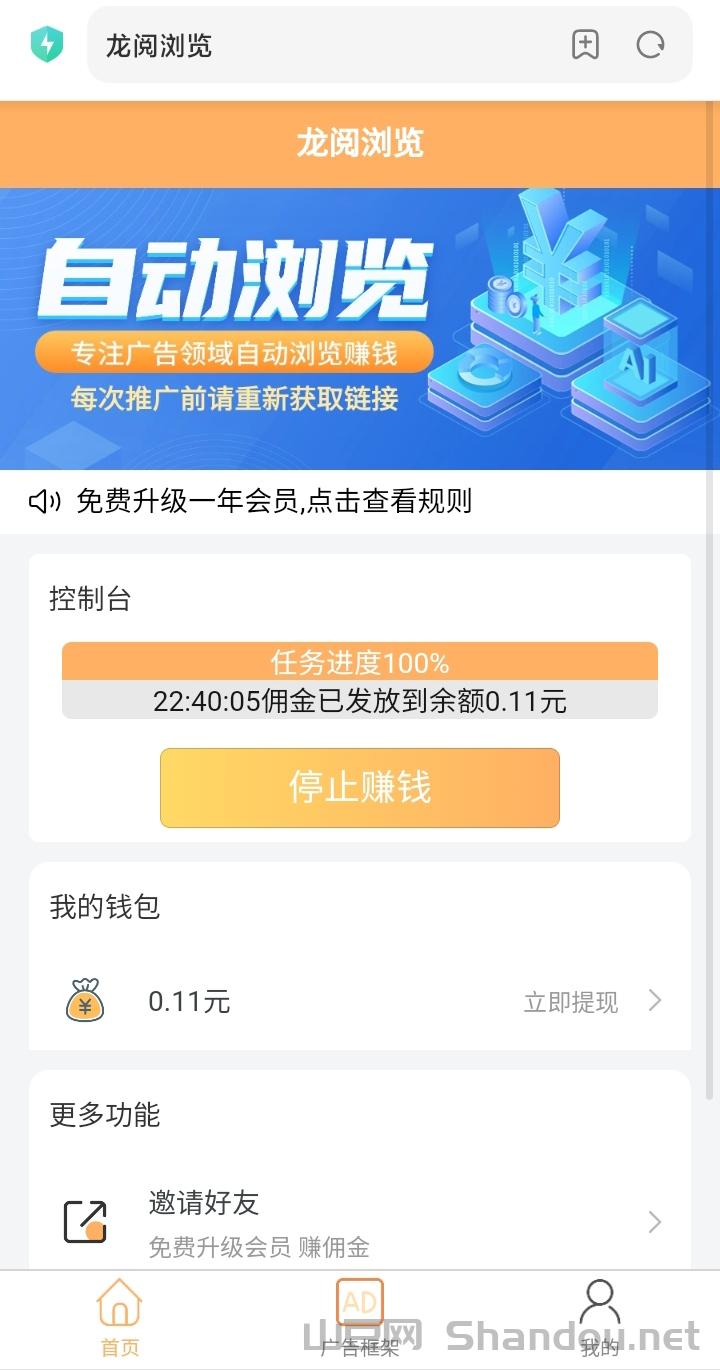
Task: Expand the 立即提现 chevron arrow
Action: 656,1000
